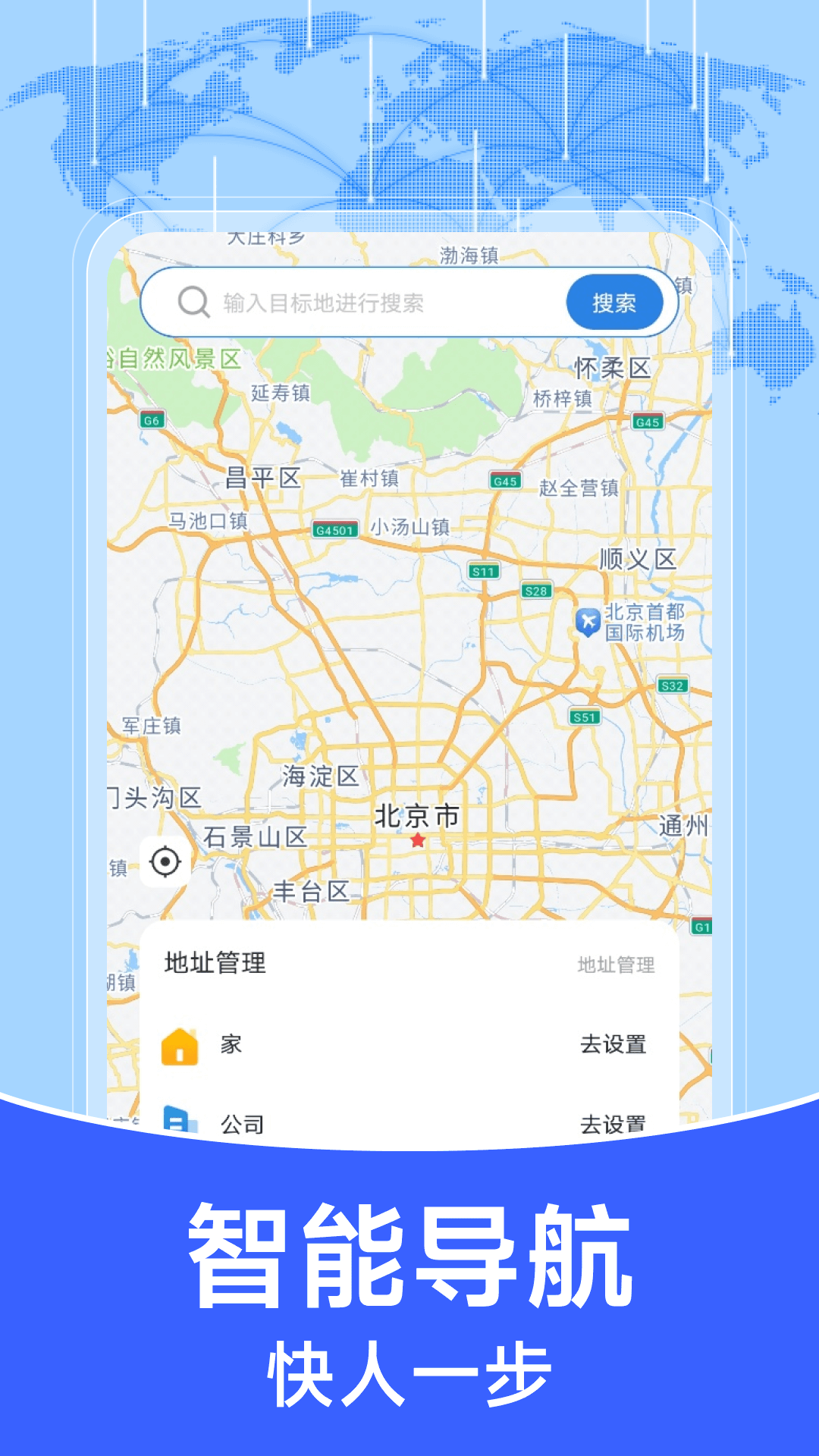Select the current location crosshair icon
819x1456 pixels.
pyautogui.click(x=164, y=861)
